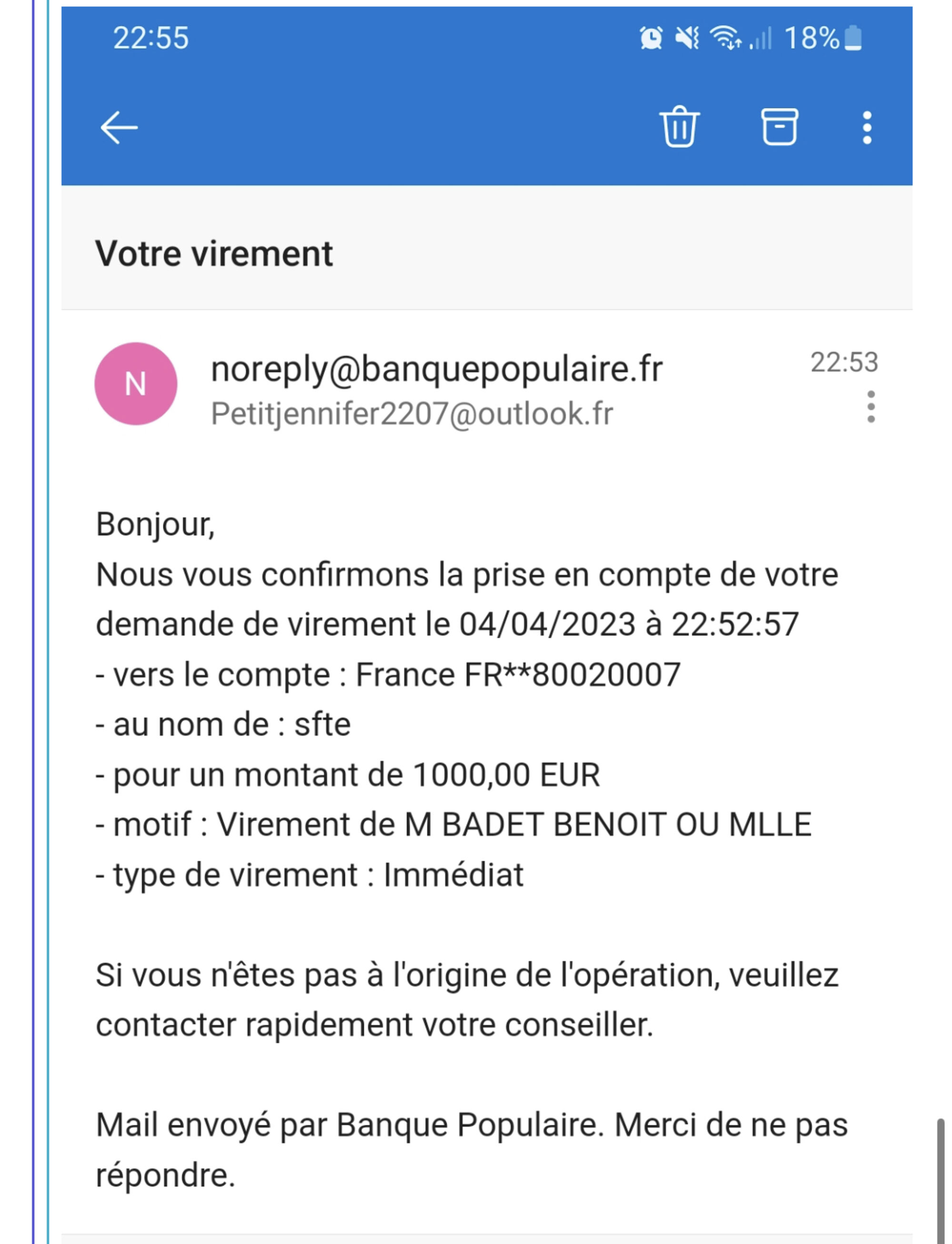952x1244 pixels.
Task: Open the overflow menu in the app bar
Action: pos(866,128)
